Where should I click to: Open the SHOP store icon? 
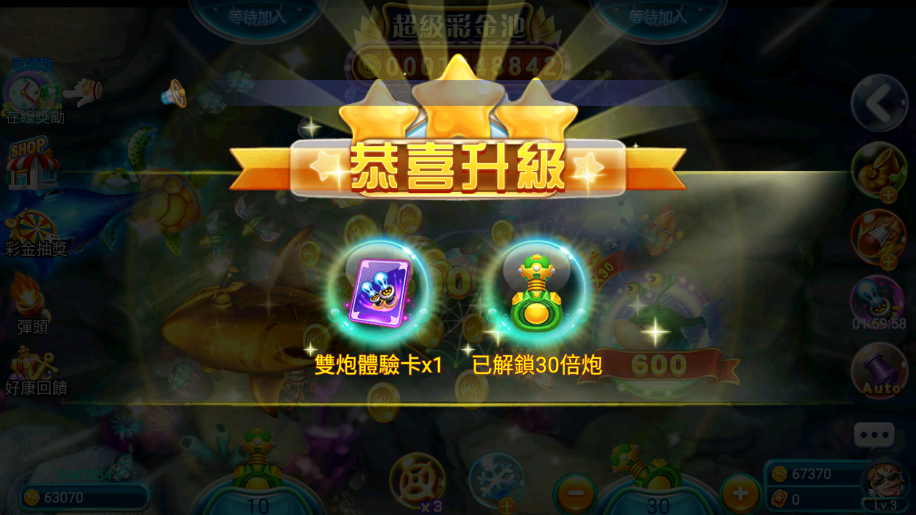(x=32, y=165)
